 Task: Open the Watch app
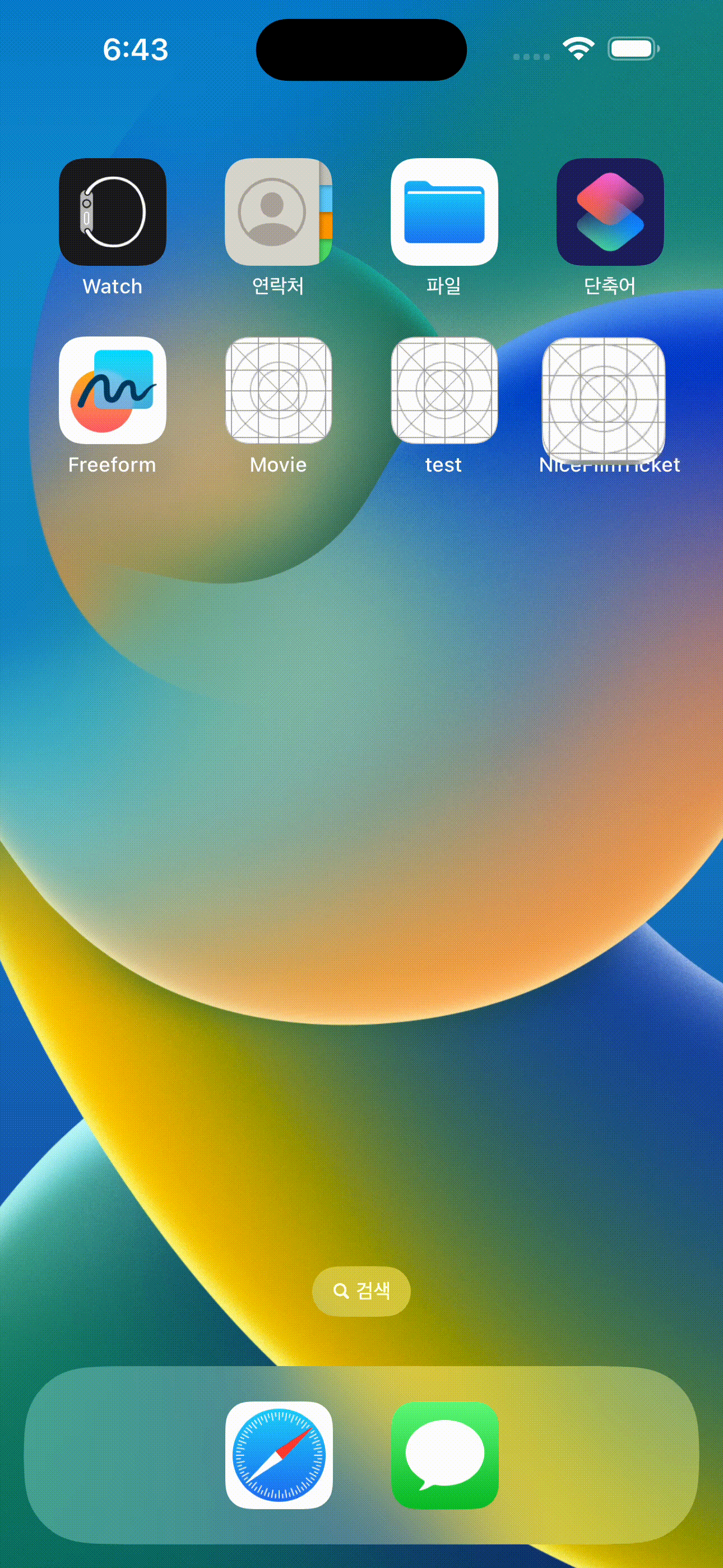(113, 212)
